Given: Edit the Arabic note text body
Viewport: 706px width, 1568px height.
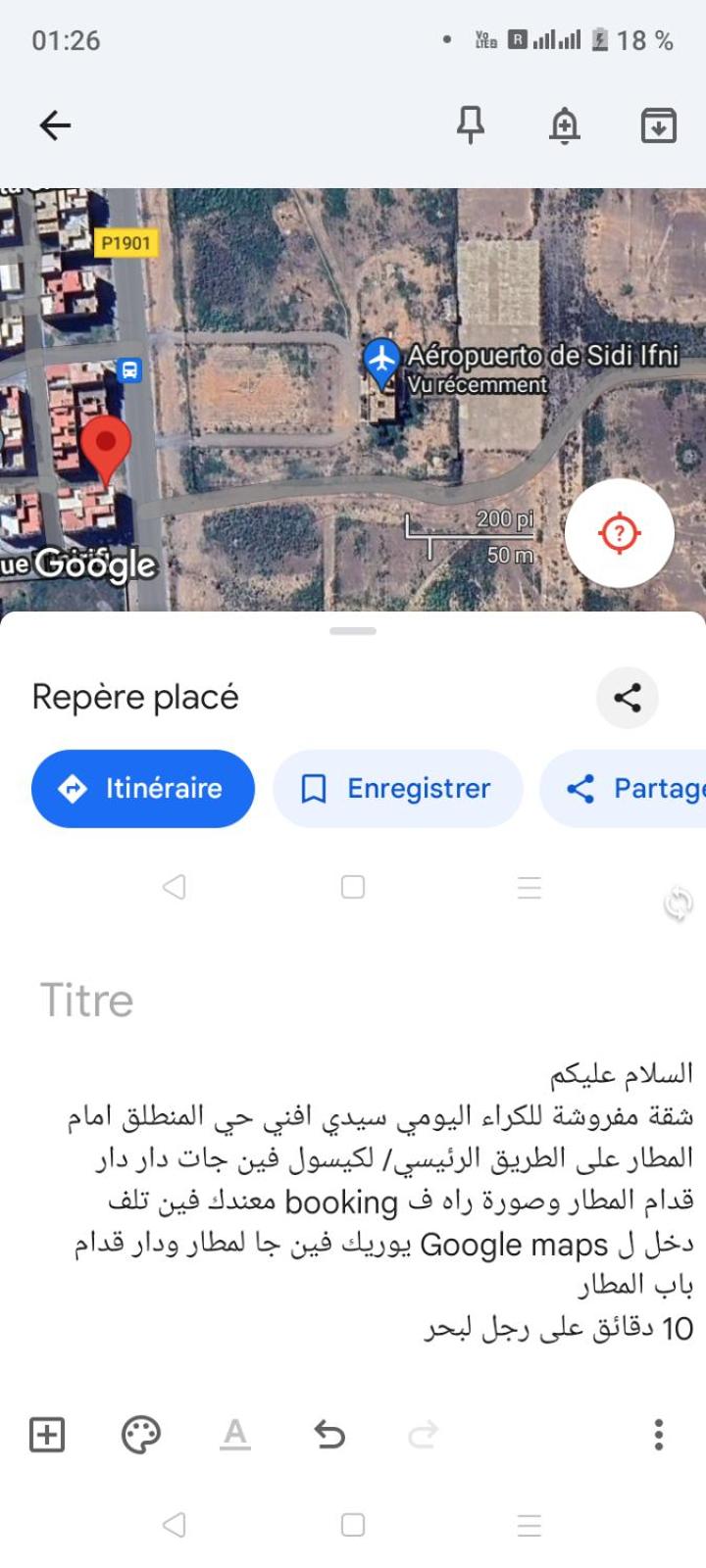Looking at the screenshot, I should (x=380, y=1200).
